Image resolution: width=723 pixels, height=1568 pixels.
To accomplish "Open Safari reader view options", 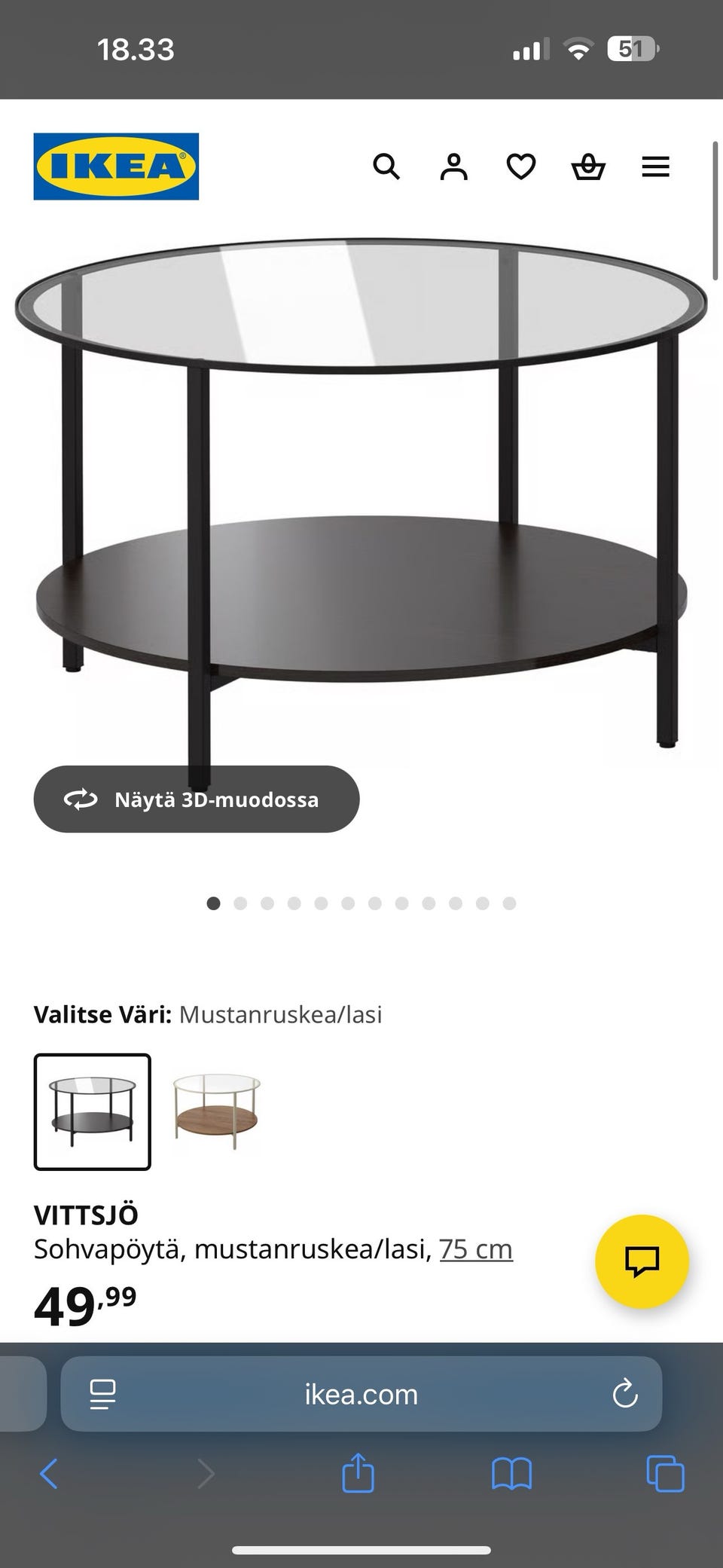I will 104,1394.
